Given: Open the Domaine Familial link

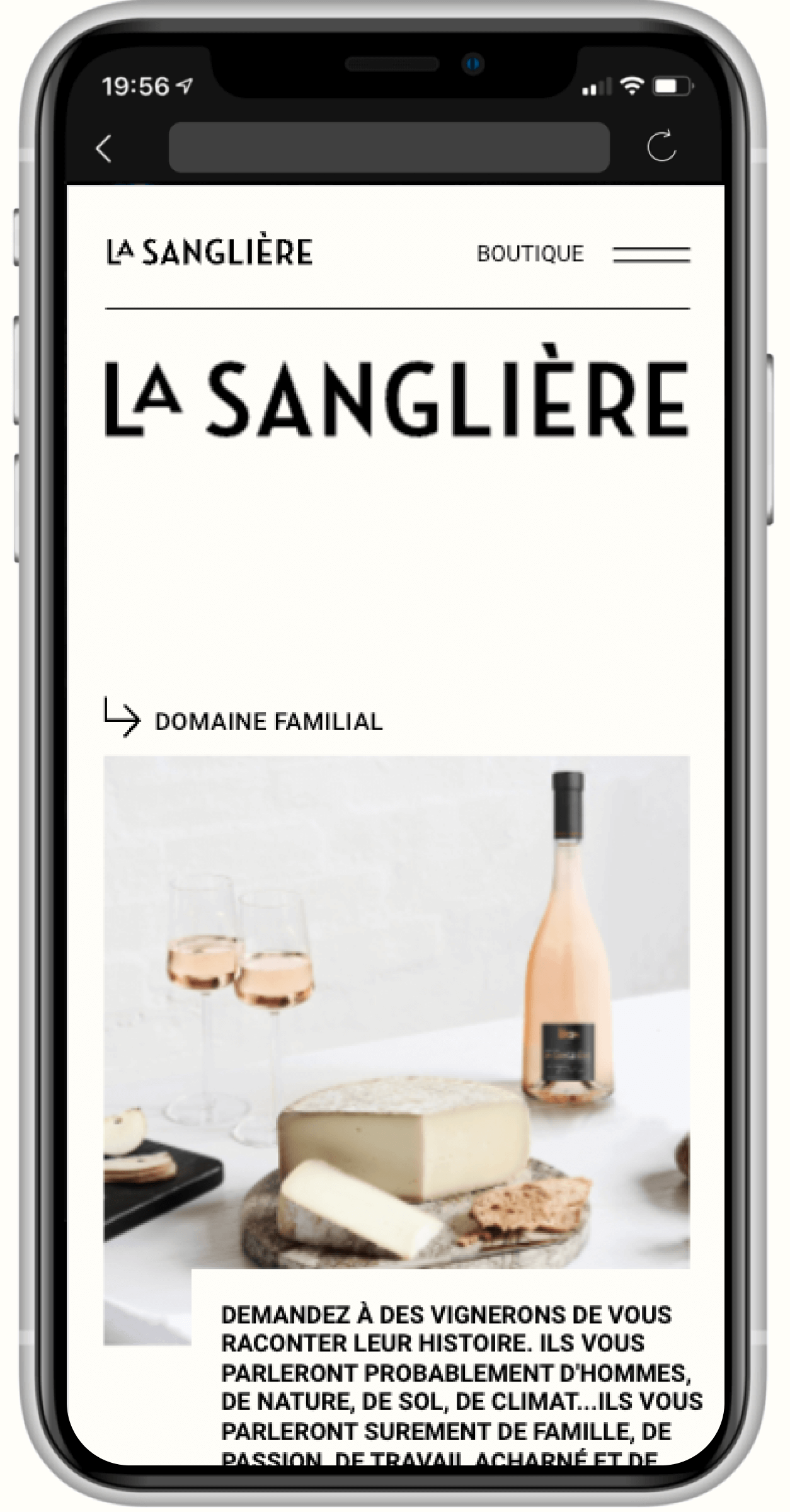Looking at the screenshot, I should pyautogui.click(x=268, y=721).
